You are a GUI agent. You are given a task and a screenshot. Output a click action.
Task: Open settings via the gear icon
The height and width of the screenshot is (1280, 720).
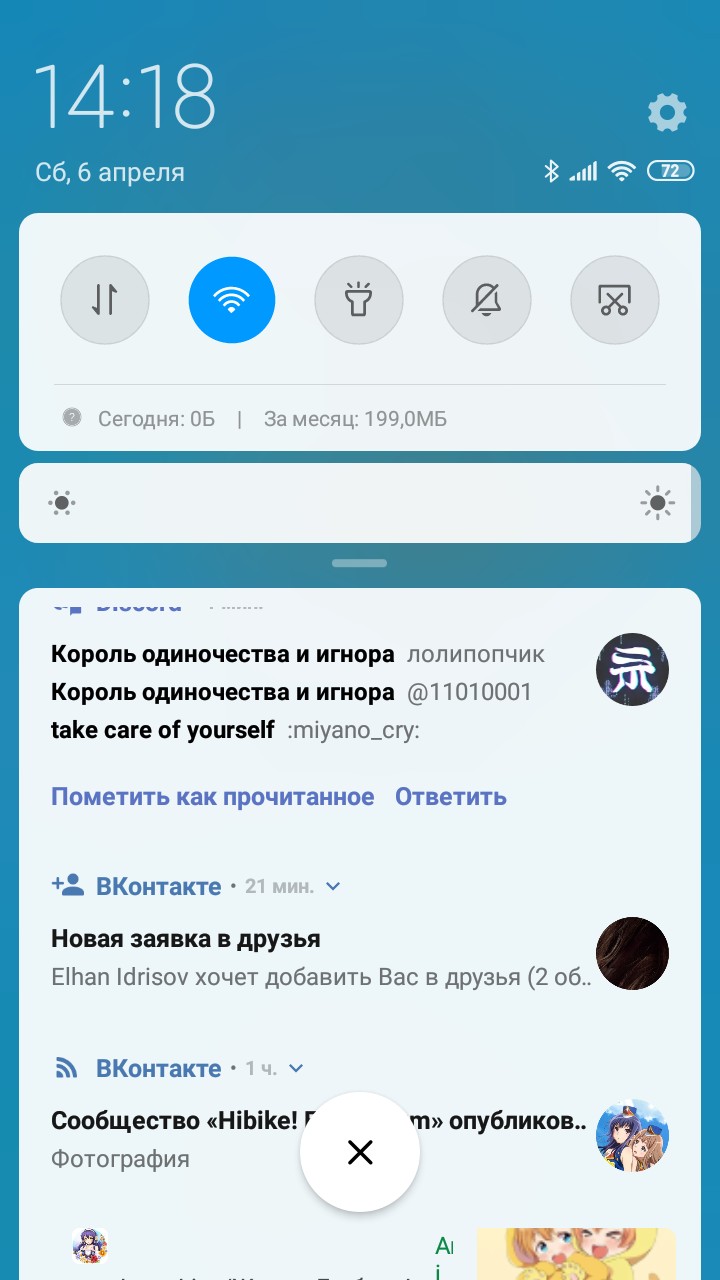tap(667, 112)
